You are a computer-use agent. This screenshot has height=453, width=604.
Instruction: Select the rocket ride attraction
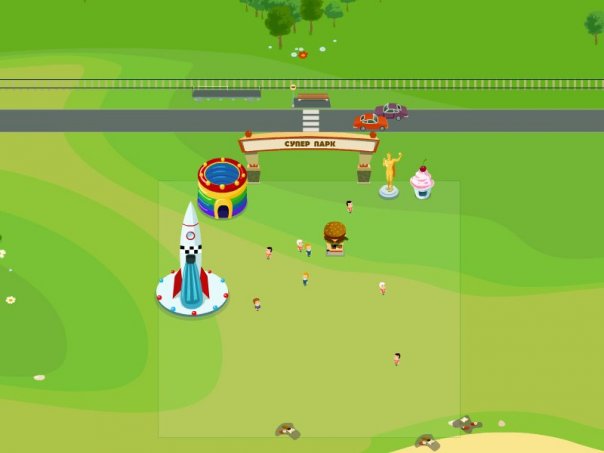point(191,263)
